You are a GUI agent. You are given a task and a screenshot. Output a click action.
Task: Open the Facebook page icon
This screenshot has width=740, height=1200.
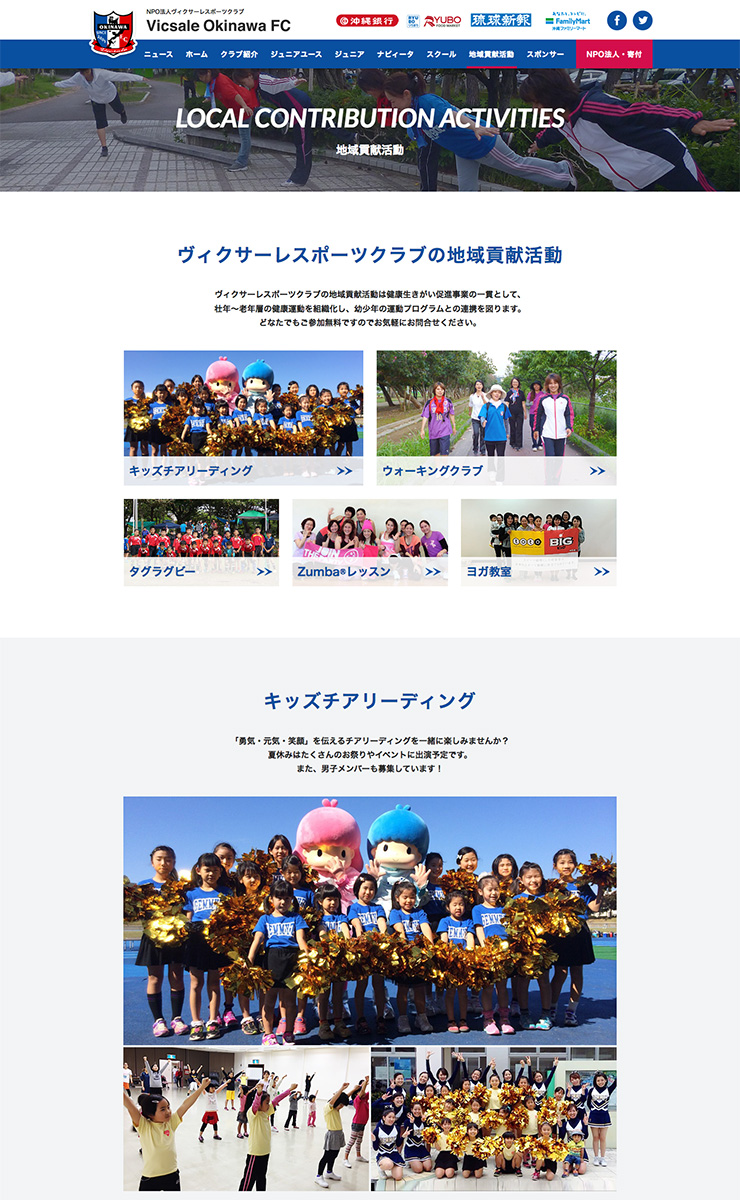pyautogui.click(x=617, y=20)
